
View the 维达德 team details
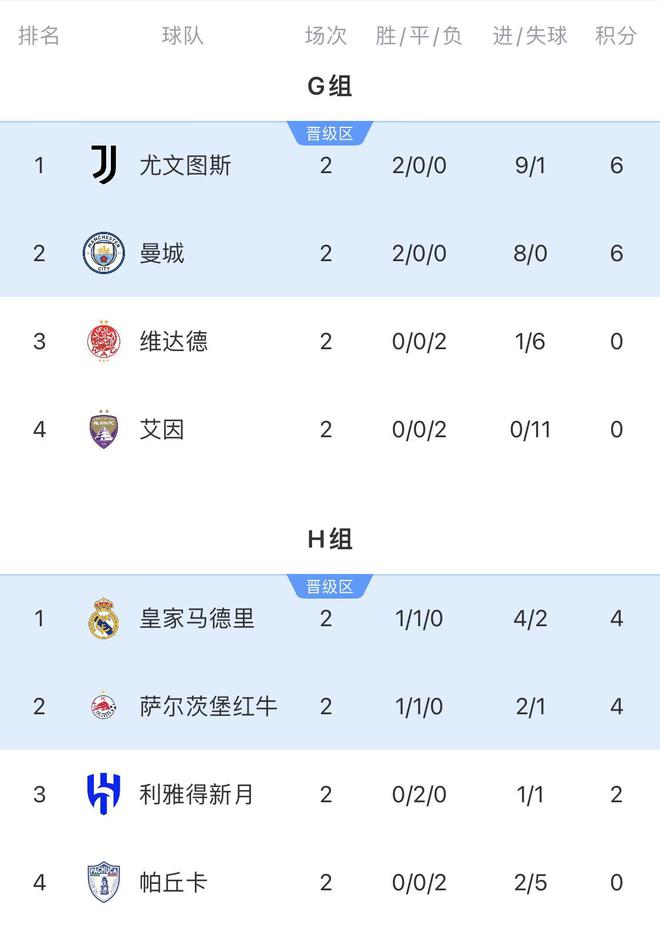(174, 341)
